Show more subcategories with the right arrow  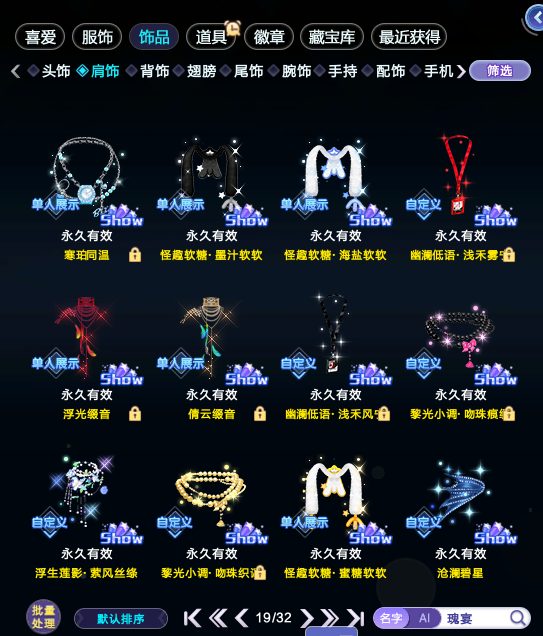[461, 71]
